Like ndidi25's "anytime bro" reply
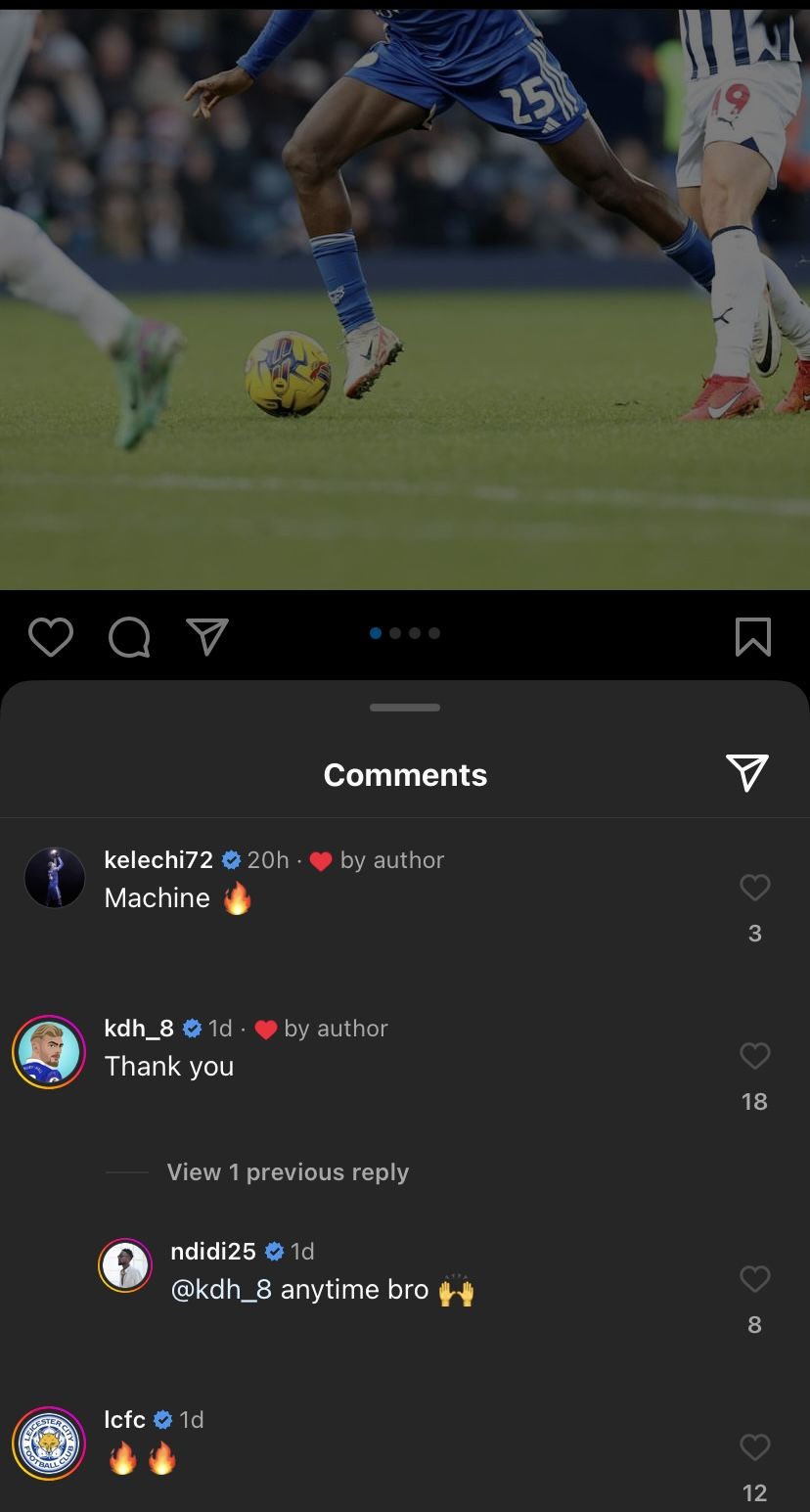Image resolution: width=810 pixels, height=1512 pixels. pyautogui.click(x=754, y=1279)
